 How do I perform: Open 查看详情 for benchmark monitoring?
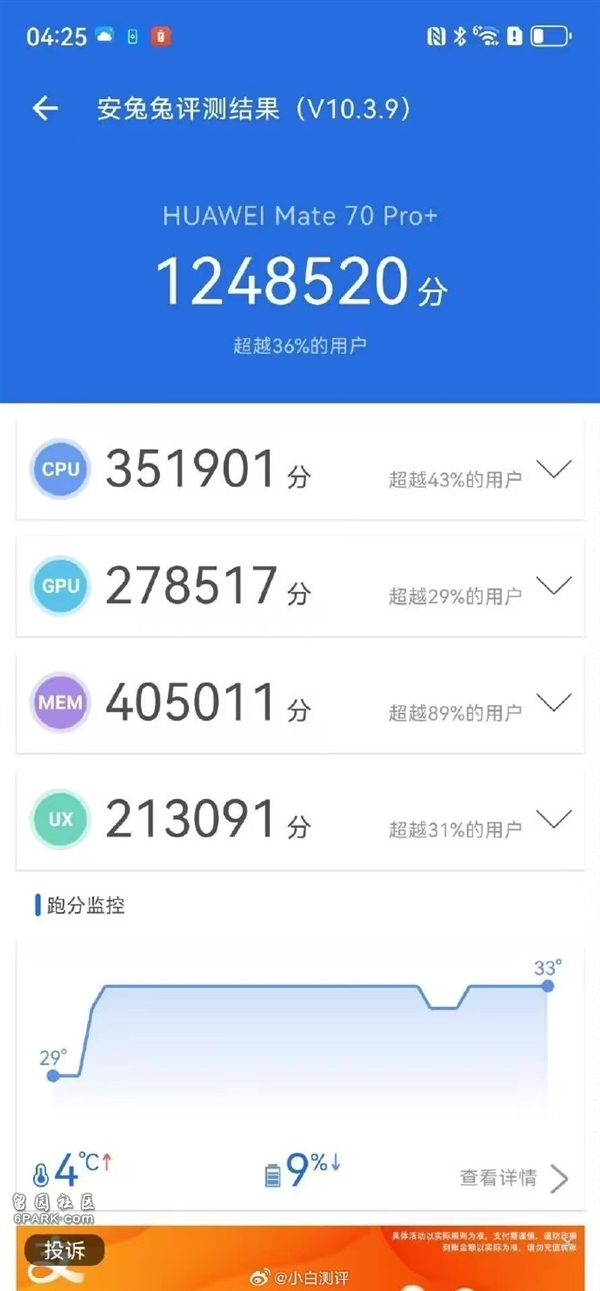(514, 1177)
